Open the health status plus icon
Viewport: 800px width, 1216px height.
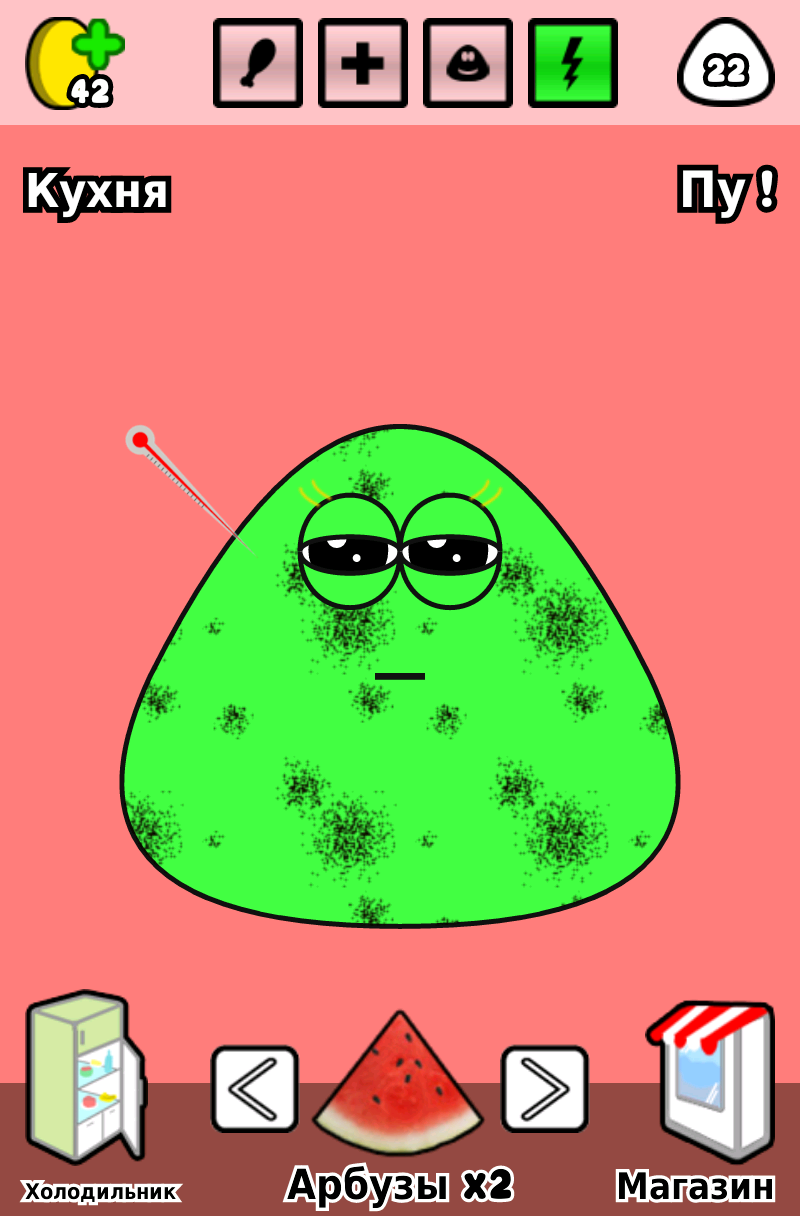[362, 63]
